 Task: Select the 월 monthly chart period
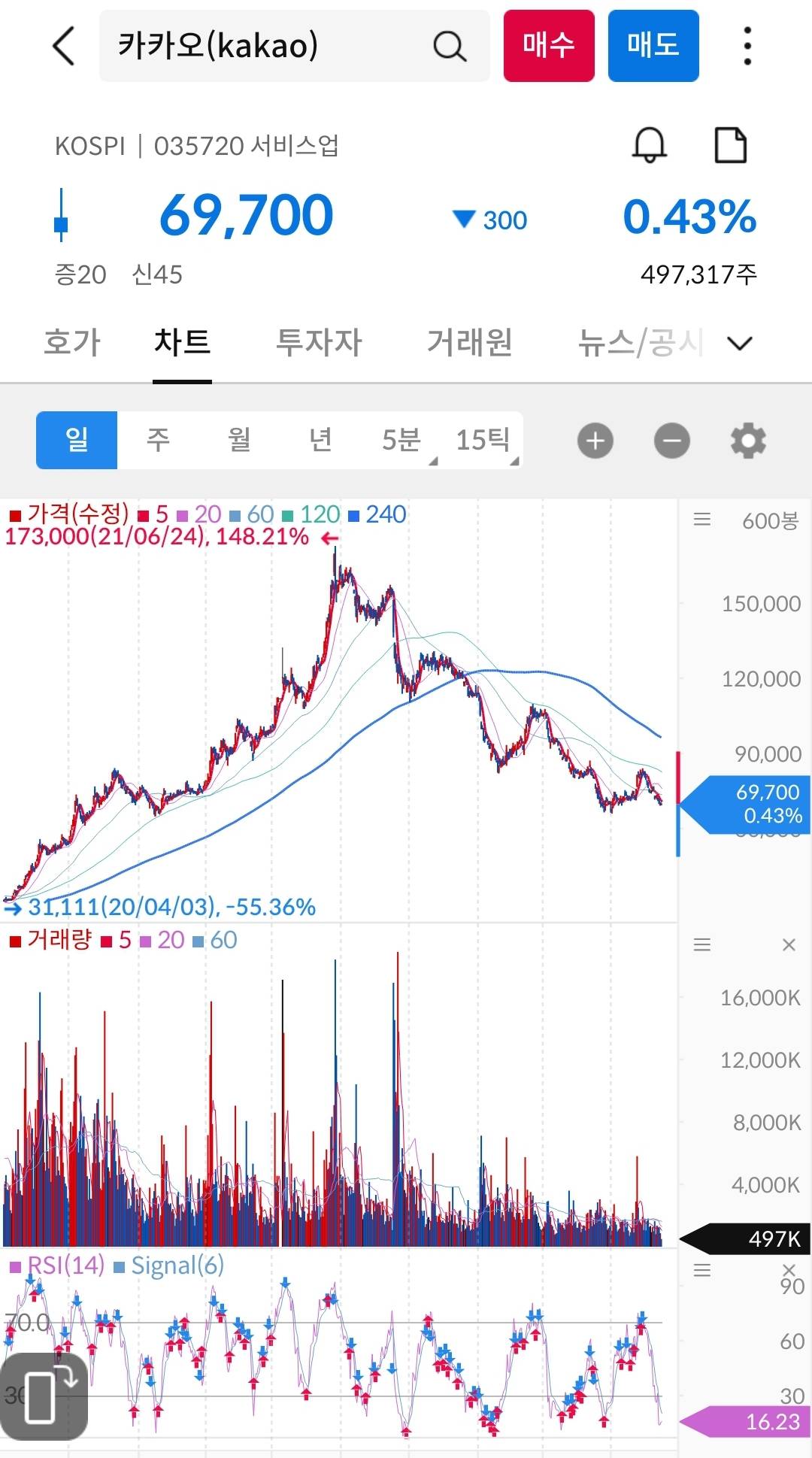(239, 440)
